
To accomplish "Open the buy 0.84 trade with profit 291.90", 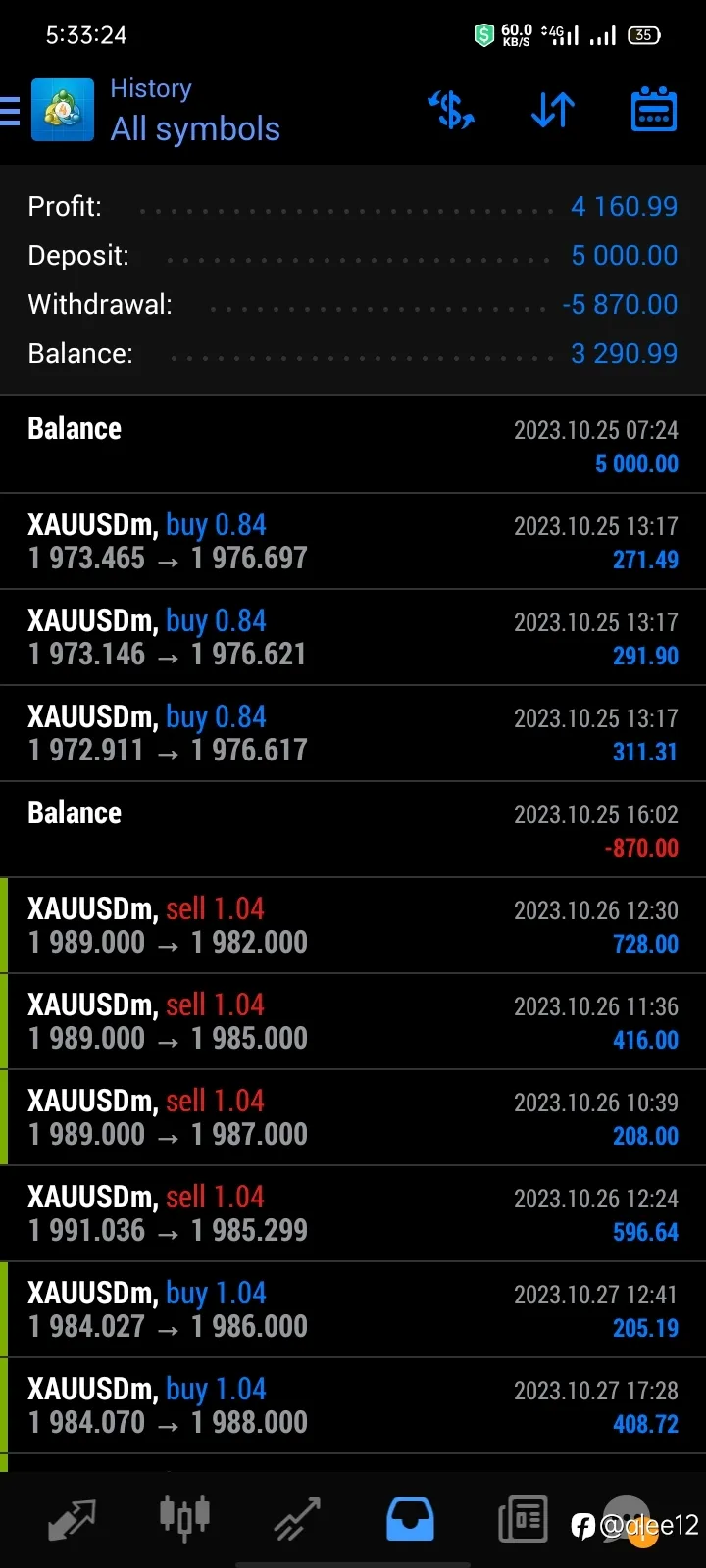I will tap(353, 637).
